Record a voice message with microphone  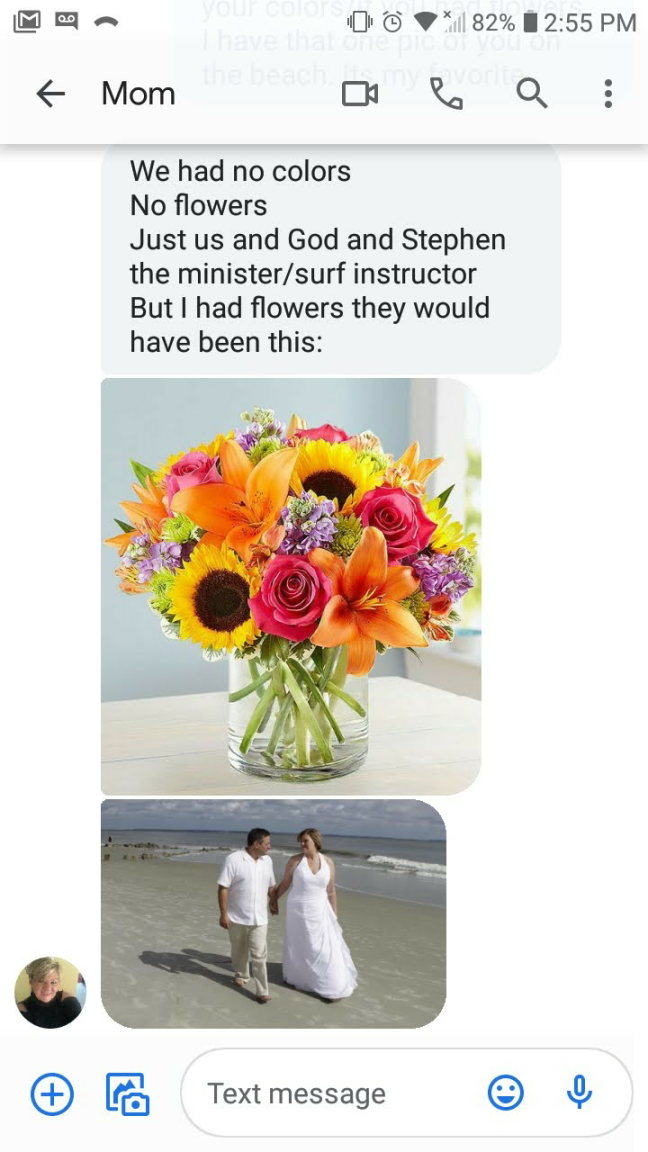click(x=580, y=1093)
